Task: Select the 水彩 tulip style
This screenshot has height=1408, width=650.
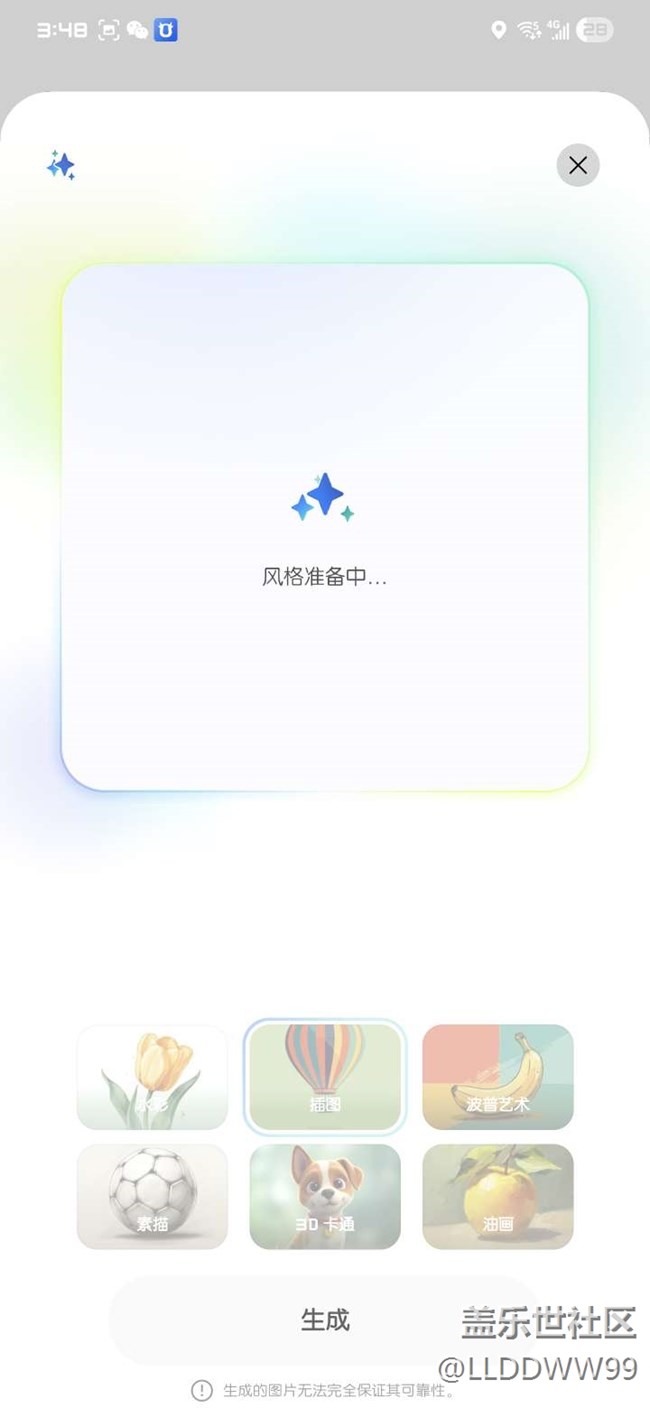Action: 152,1077
